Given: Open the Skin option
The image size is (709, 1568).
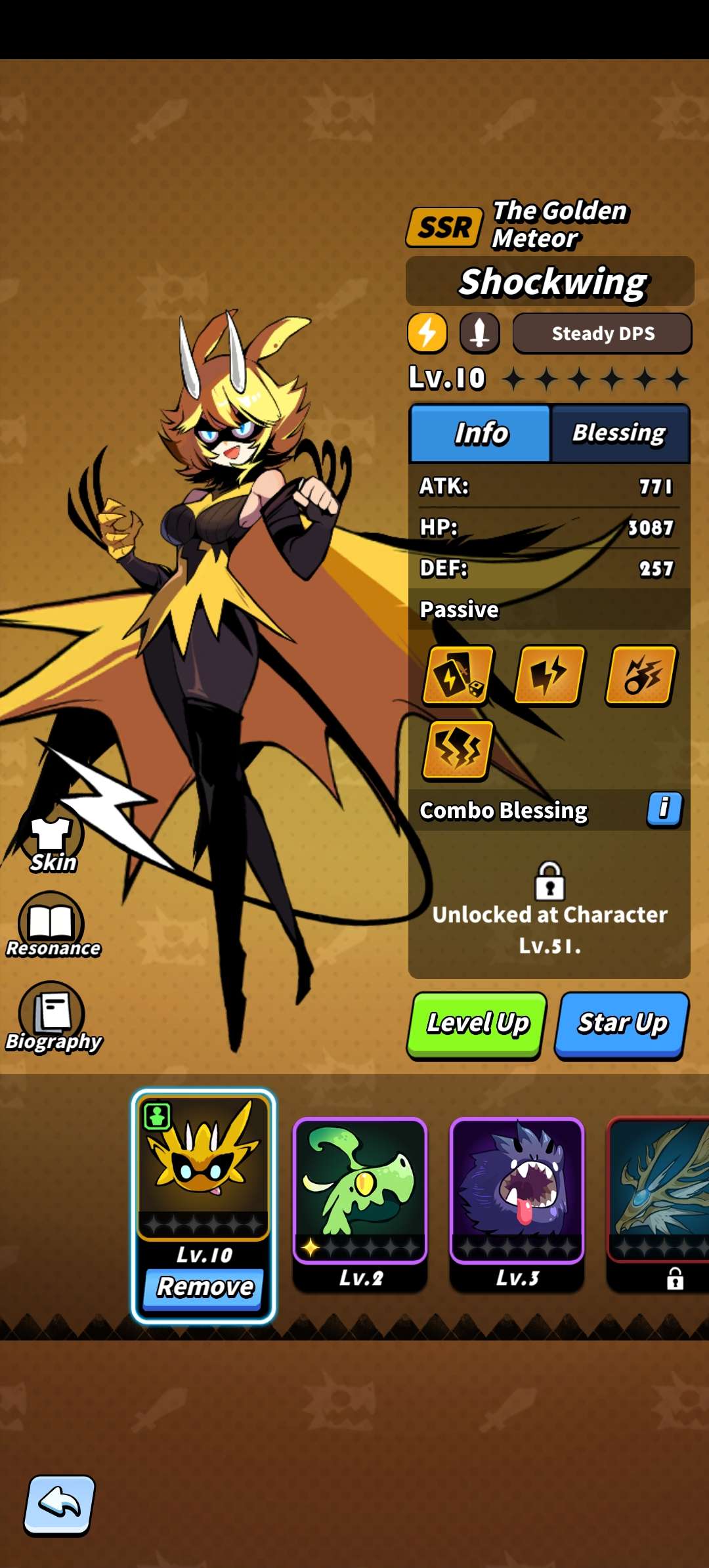Looking at the screenshot, I should click(52, 840).
